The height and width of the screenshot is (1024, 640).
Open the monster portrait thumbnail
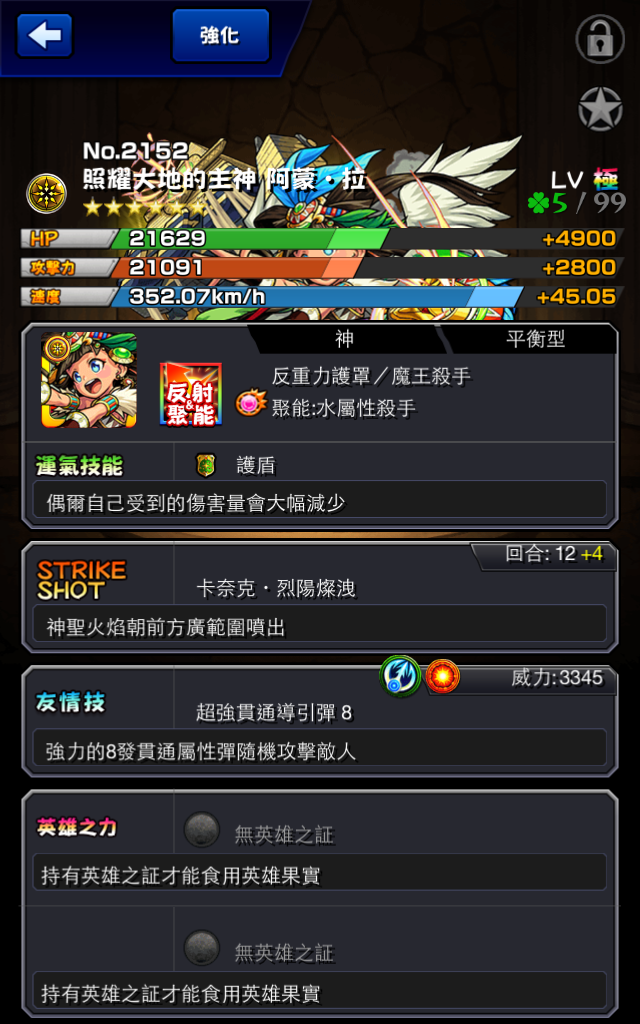89,380
